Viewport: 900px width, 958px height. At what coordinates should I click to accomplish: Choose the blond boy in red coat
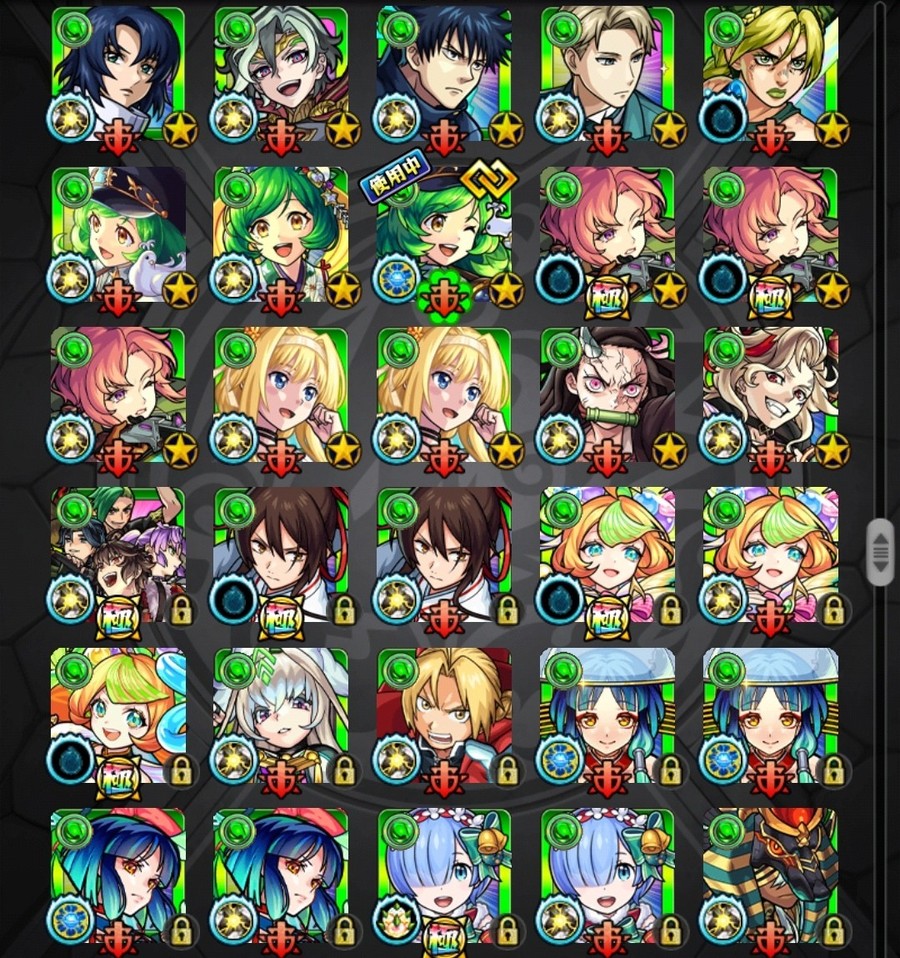pos(444,715)
